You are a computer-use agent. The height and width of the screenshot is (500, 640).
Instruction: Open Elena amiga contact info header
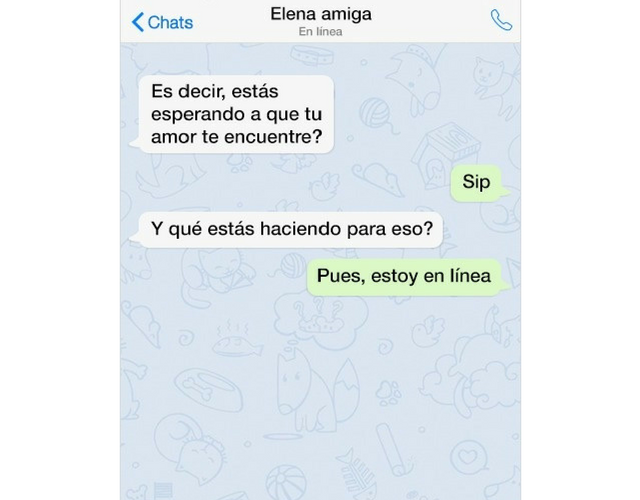click(319, 22)
